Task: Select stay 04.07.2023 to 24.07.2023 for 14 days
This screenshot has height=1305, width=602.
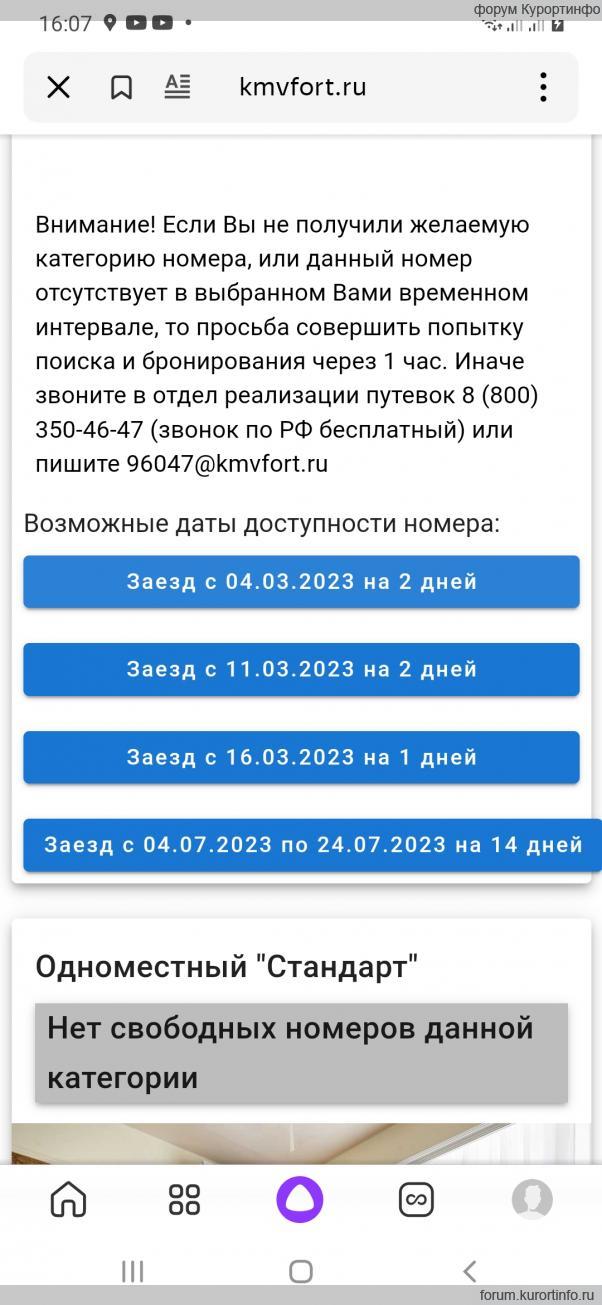Action: click(x=312, y=845)
